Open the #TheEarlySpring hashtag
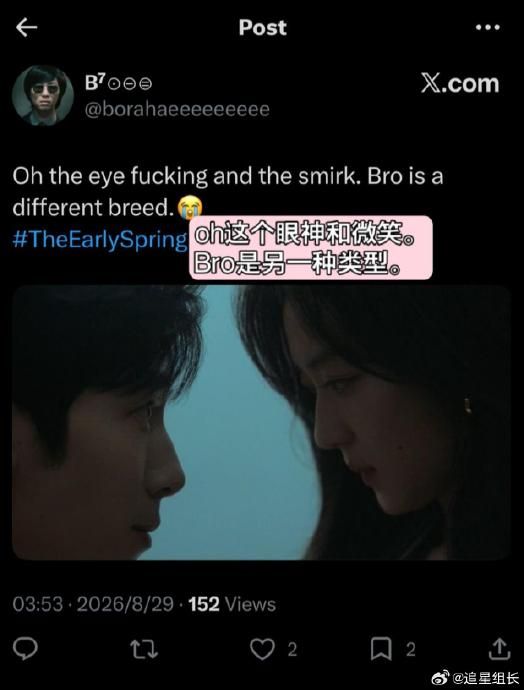The image size is (524, 690). click(100, 240)
